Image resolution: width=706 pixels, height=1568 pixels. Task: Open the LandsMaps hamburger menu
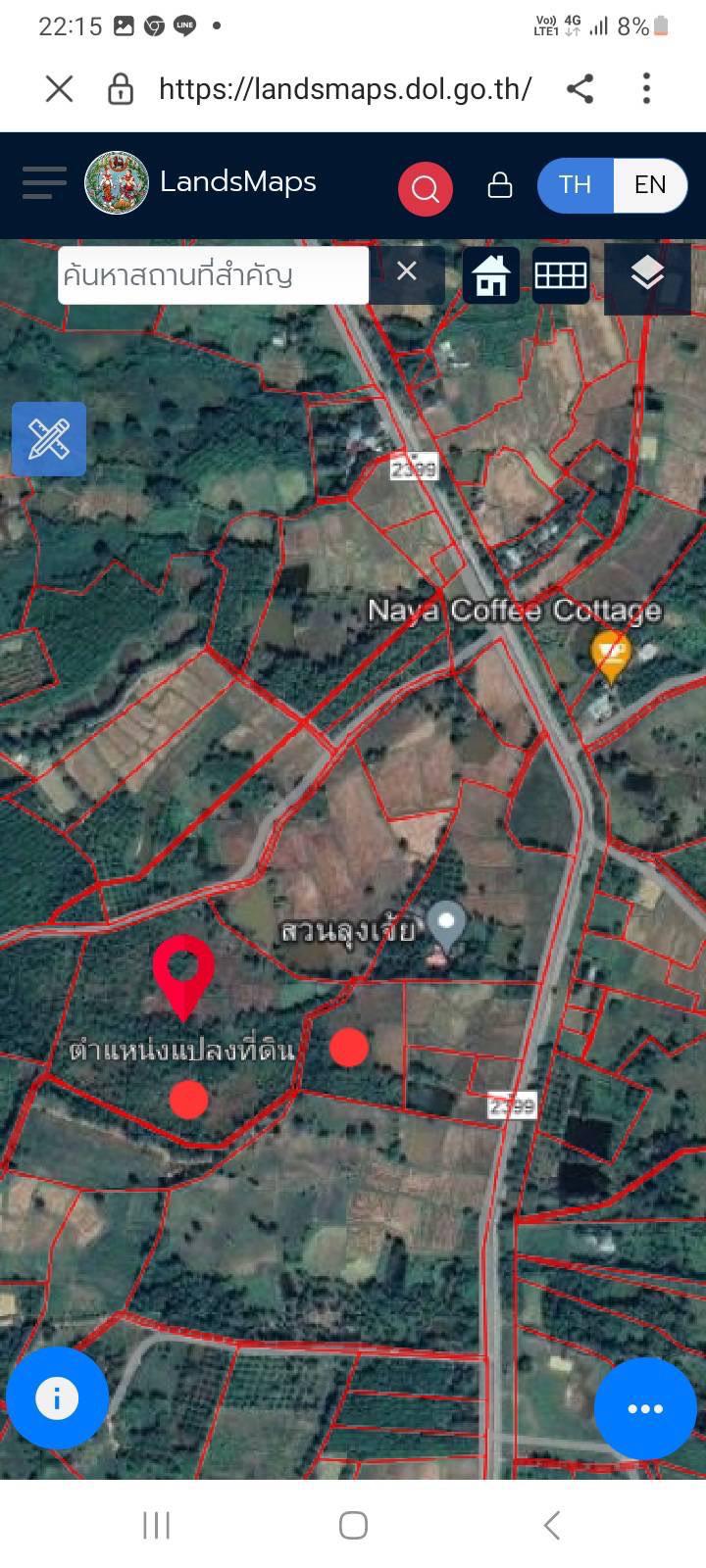tap(44, 182)
